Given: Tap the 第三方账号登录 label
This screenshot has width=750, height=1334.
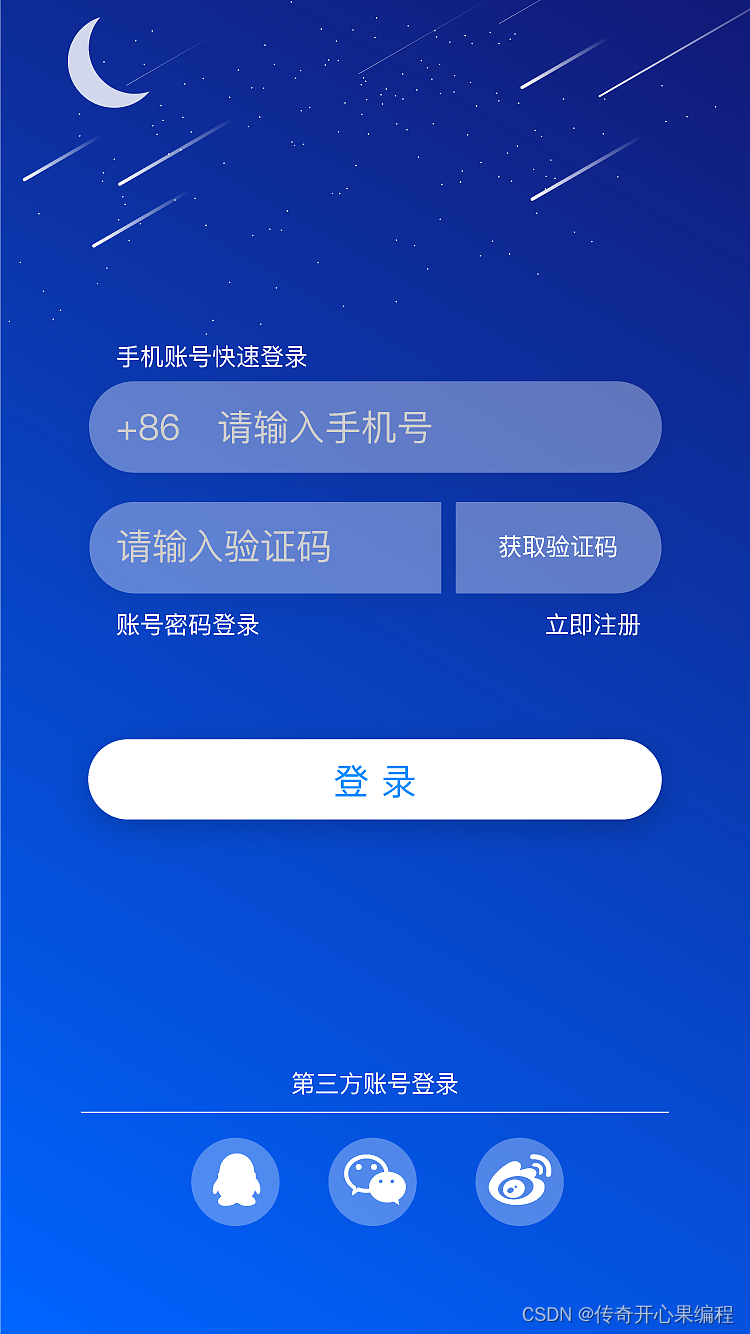Looking at the screenshot, I should (x=375, y=1083).
